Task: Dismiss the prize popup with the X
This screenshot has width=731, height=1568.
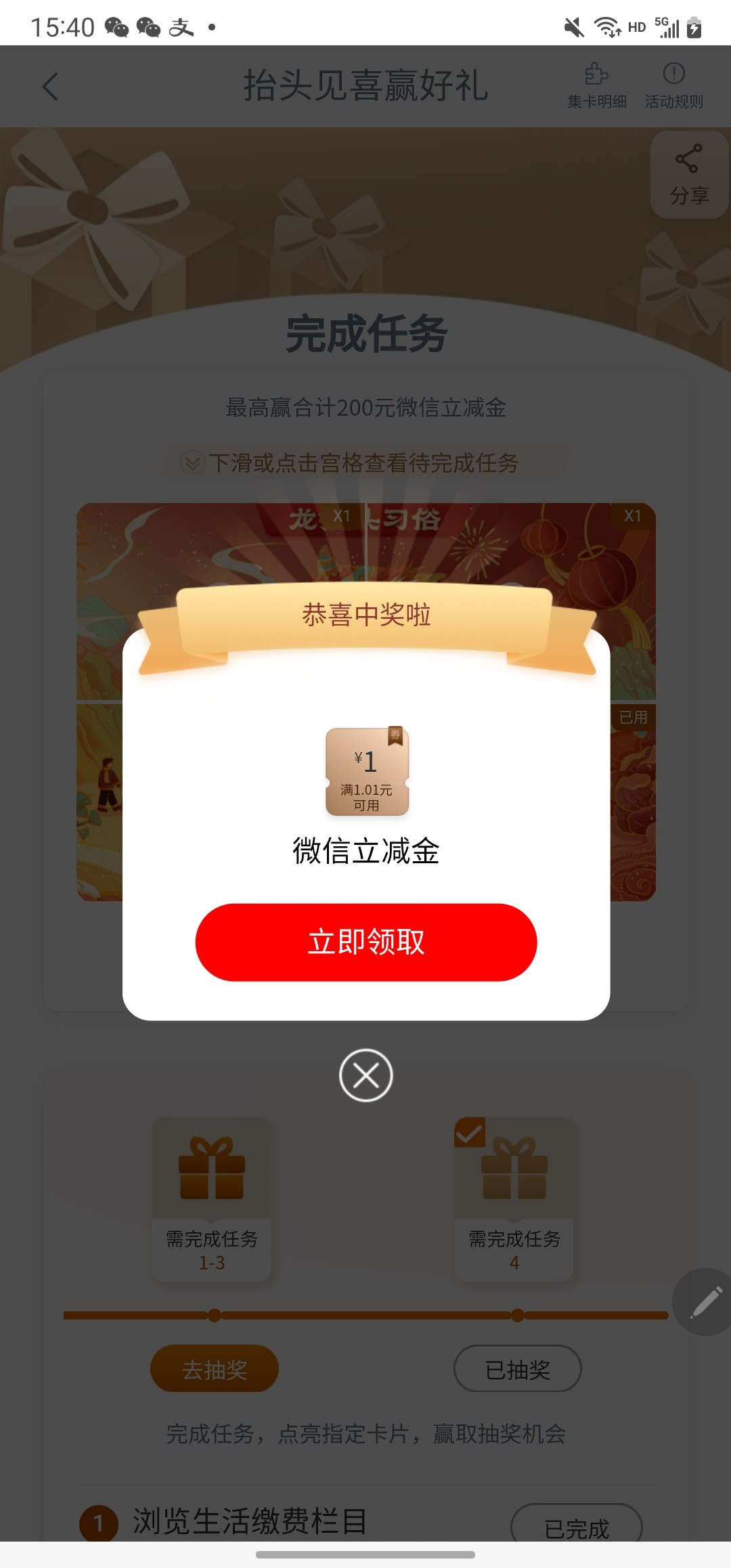Action: (365, 1075)
